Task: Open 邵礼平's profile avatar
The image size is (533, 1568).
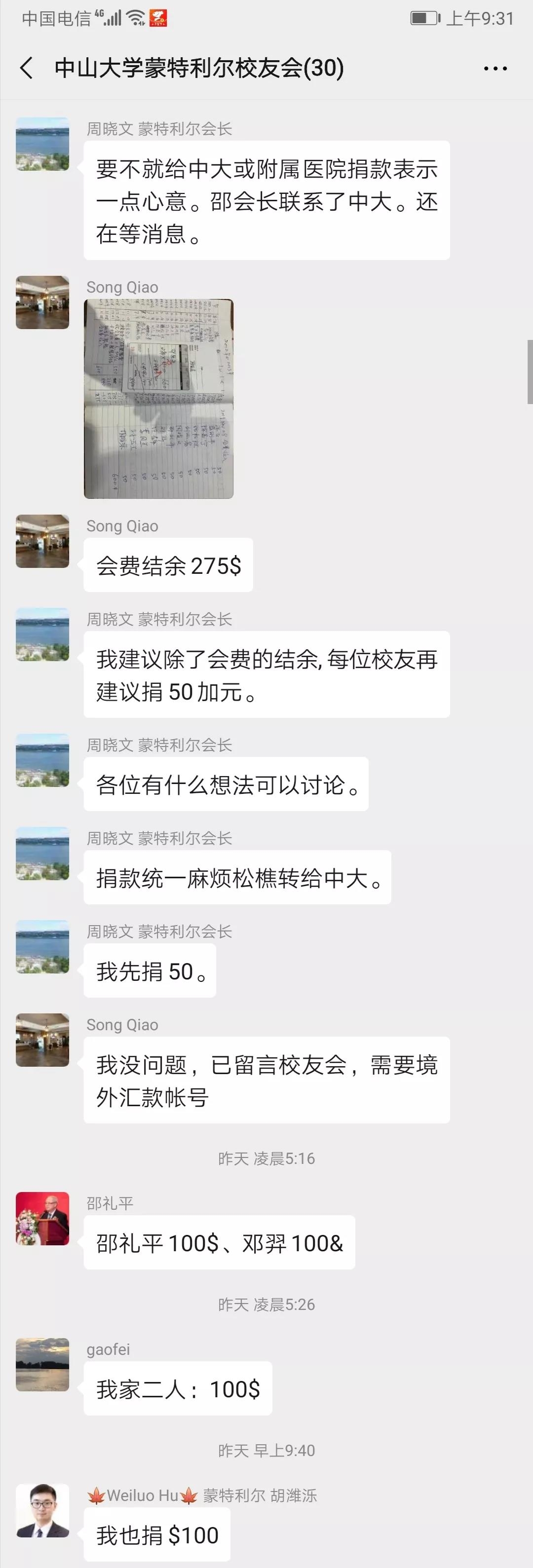Action: [x=42, y=1218]
